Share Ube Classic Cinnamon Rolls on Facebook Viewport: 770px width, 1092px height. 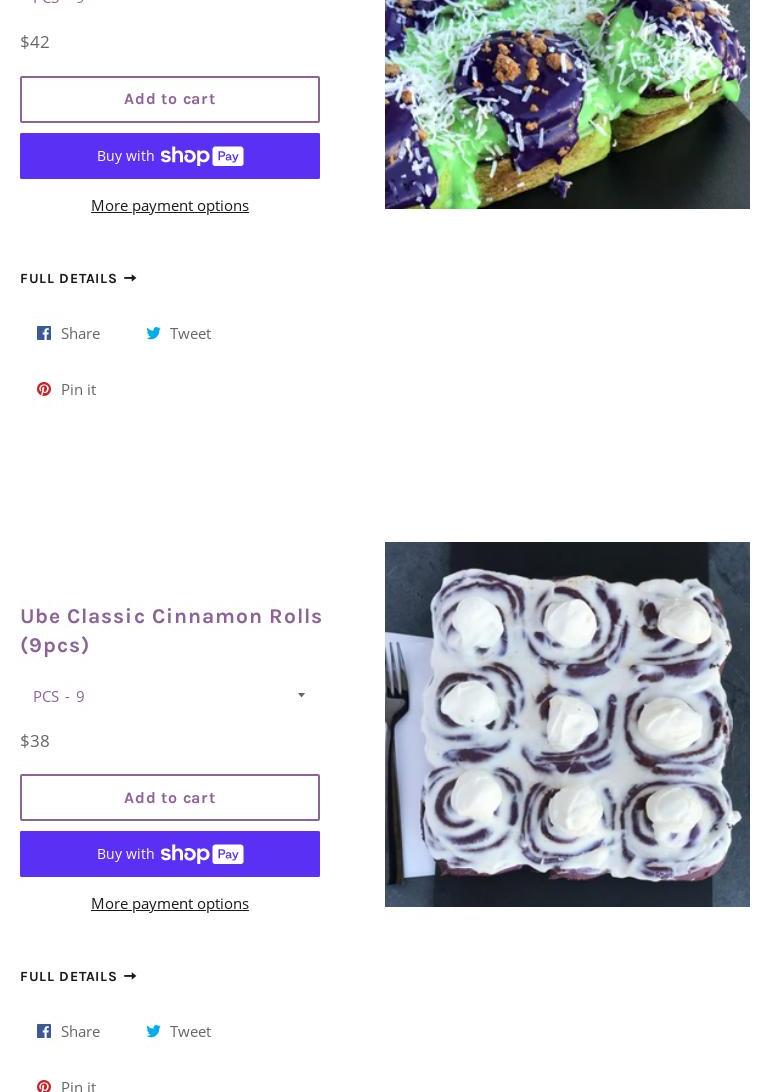pos(69,1031)
